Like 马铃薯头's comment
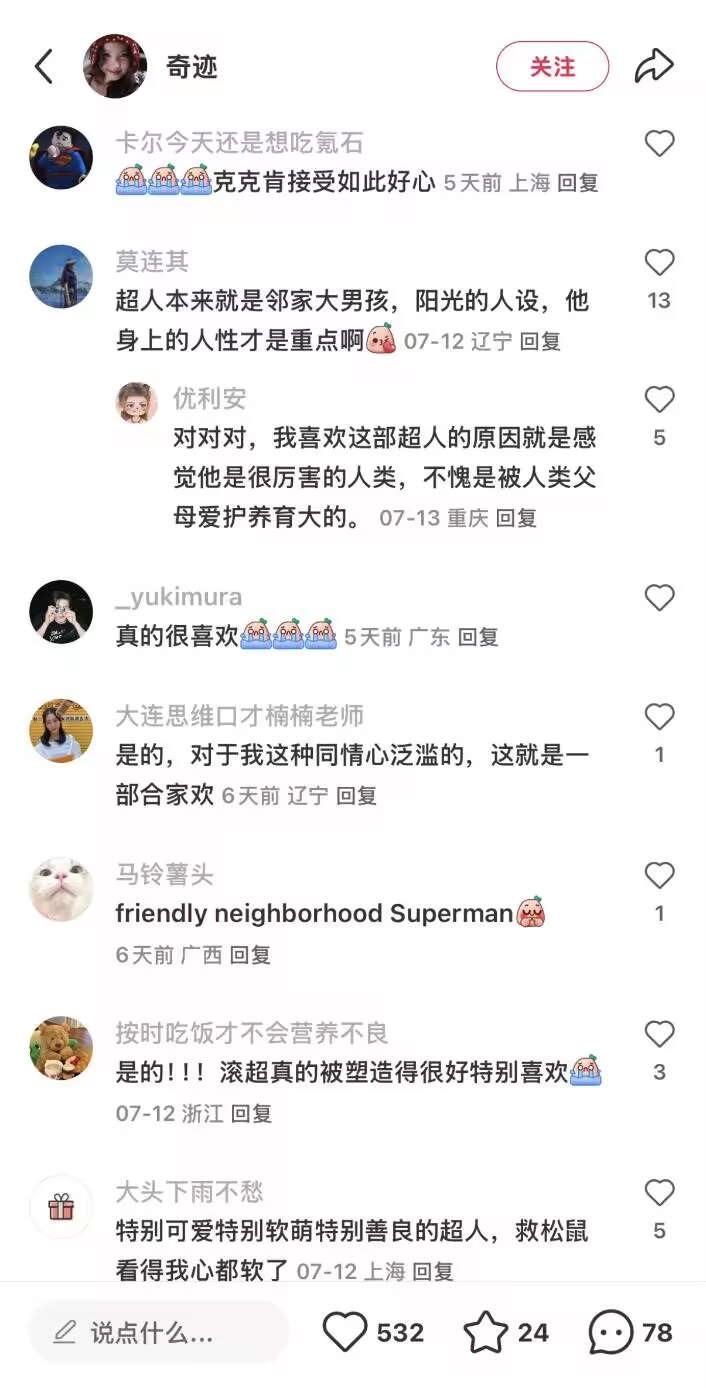This screenshot has width=706, height=1388. 659,876
